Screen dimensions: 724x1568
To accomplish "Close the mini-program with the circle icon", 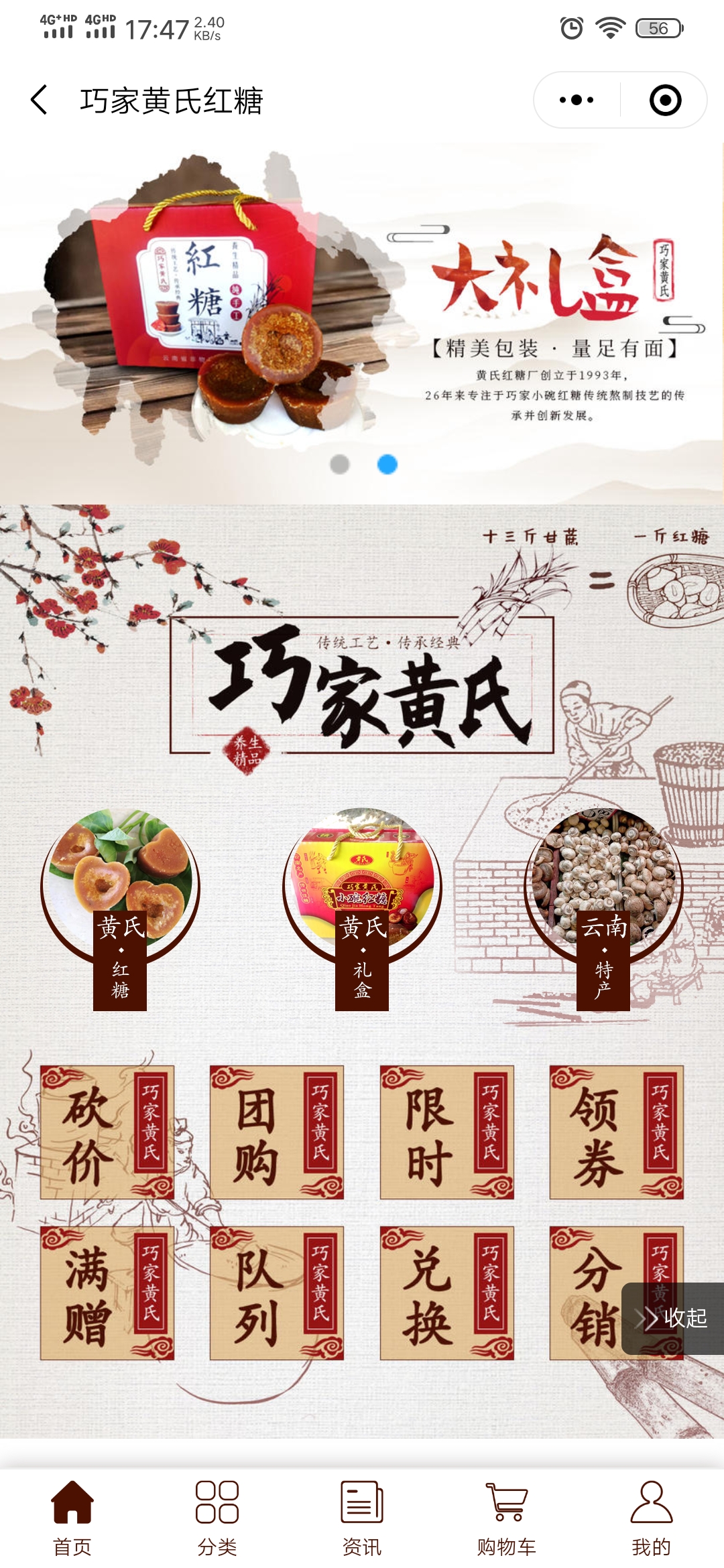I will click(x=665, y=101).
